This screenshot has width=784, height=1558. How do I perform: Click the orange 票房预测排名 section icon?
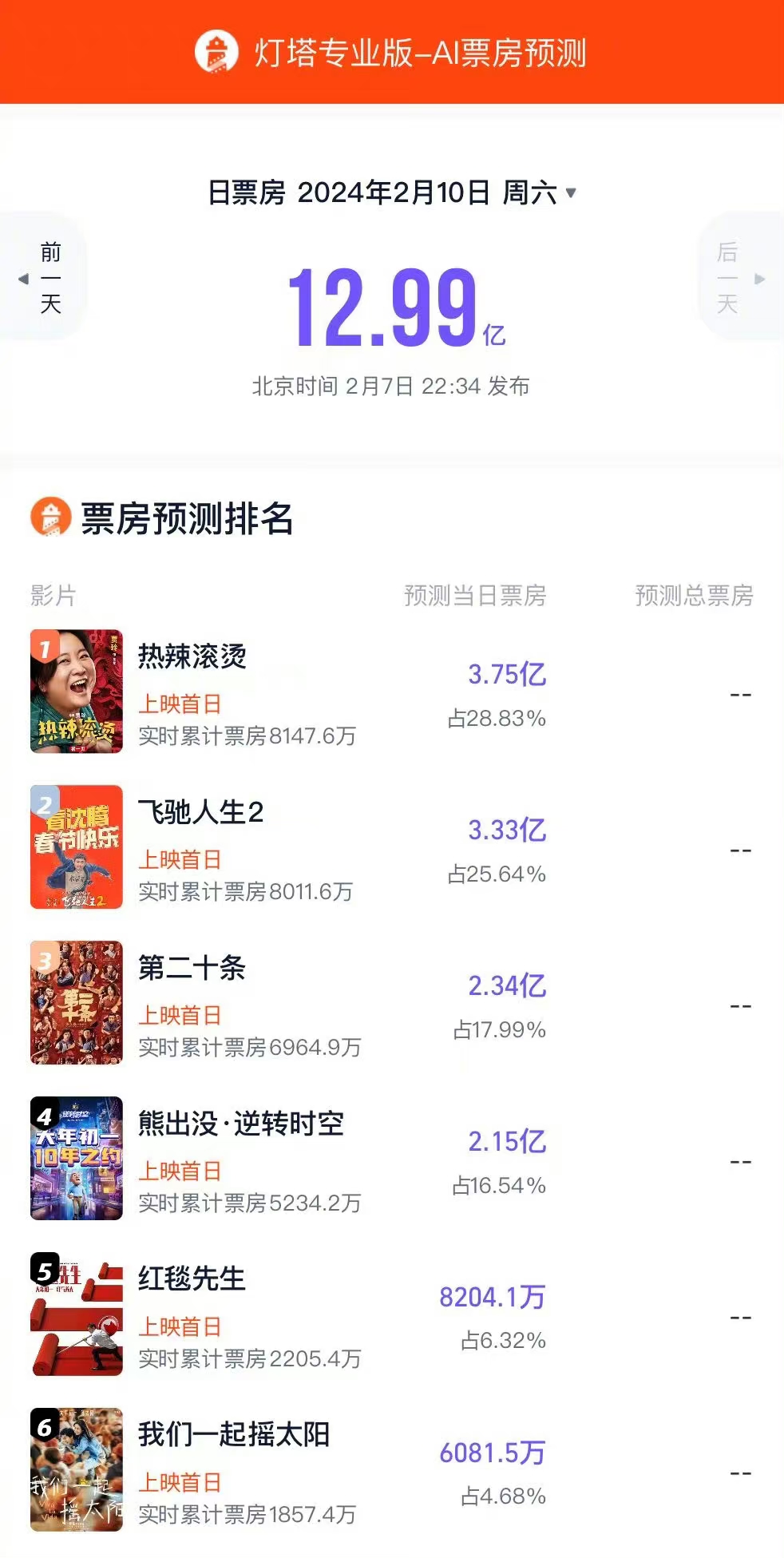tap(51, 519)
